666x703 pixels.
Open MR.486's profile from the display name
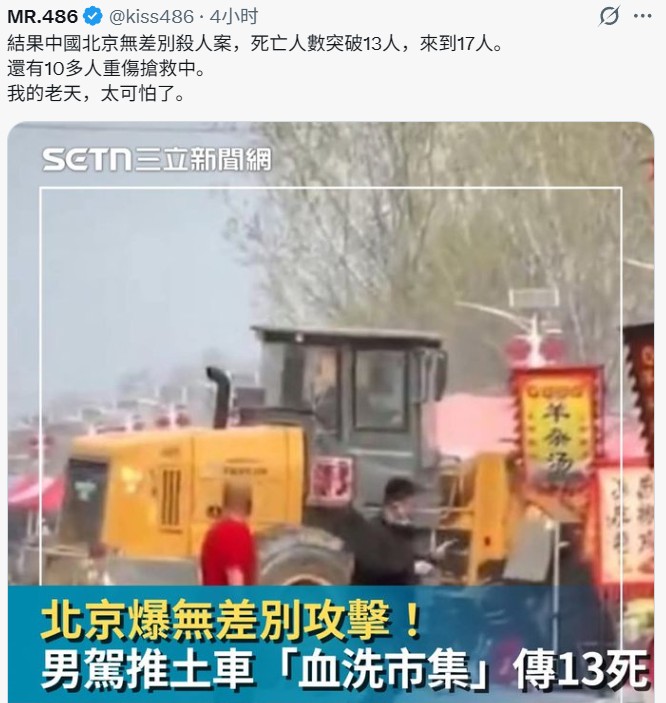[42, 16]
